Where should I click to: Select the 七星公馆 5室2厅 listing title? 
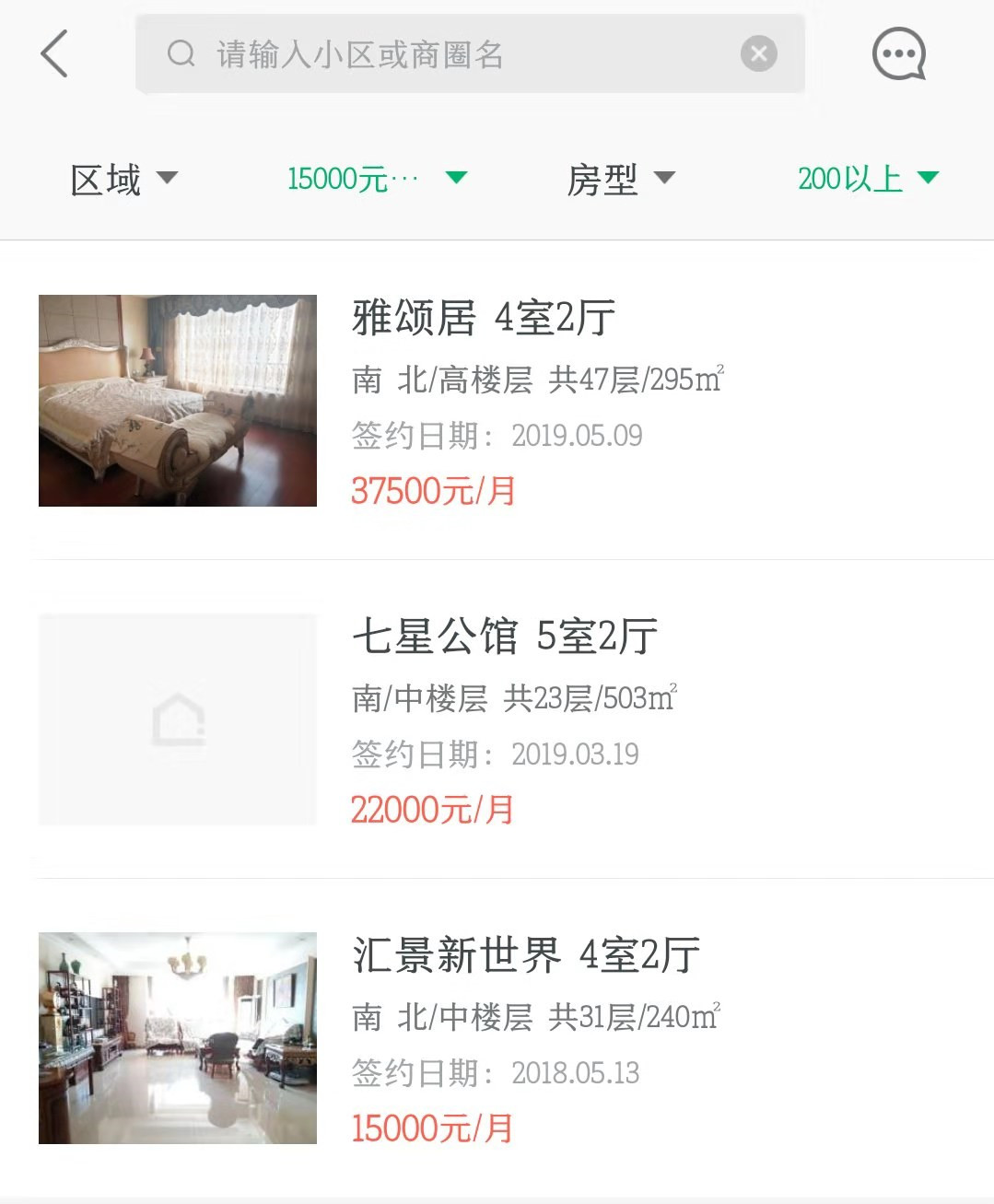tap(505, 637)
